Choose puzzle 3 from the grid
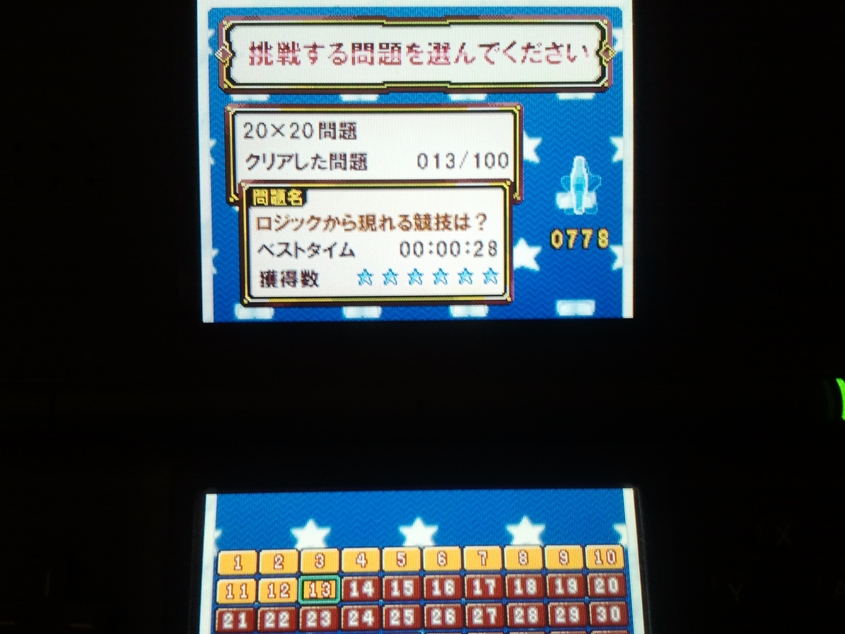Screen dimensions: 845x634 (320, 561)
